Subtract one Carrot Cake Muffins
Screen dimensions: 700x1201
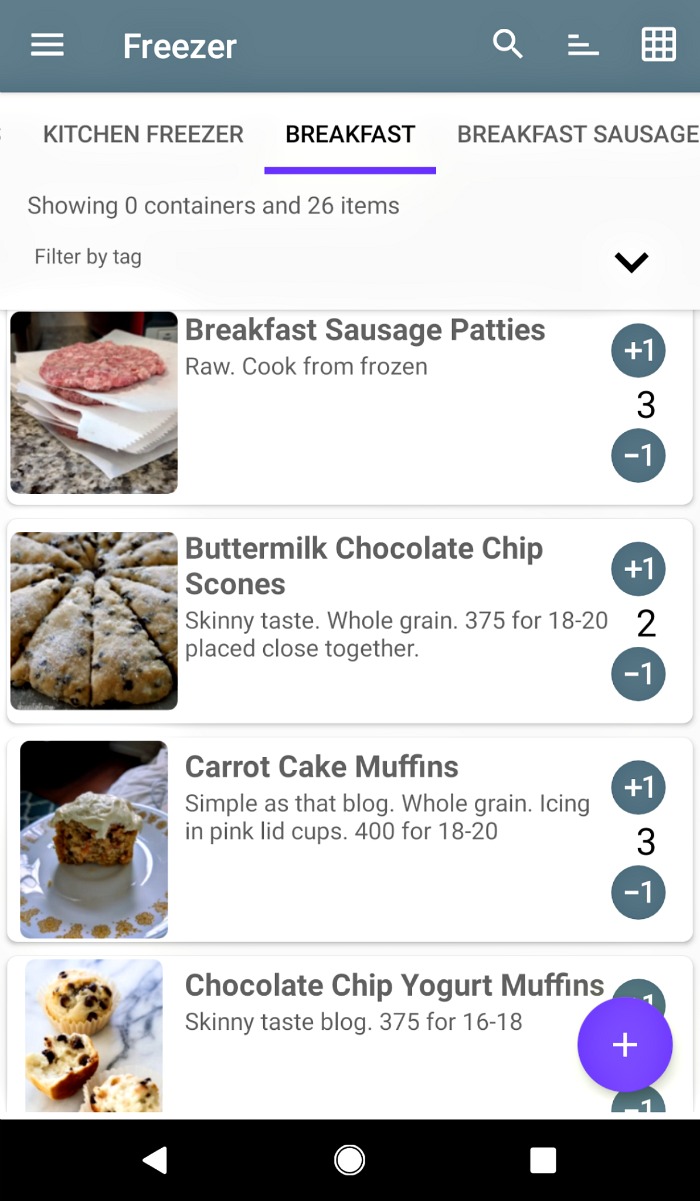(x=638, y=892)
